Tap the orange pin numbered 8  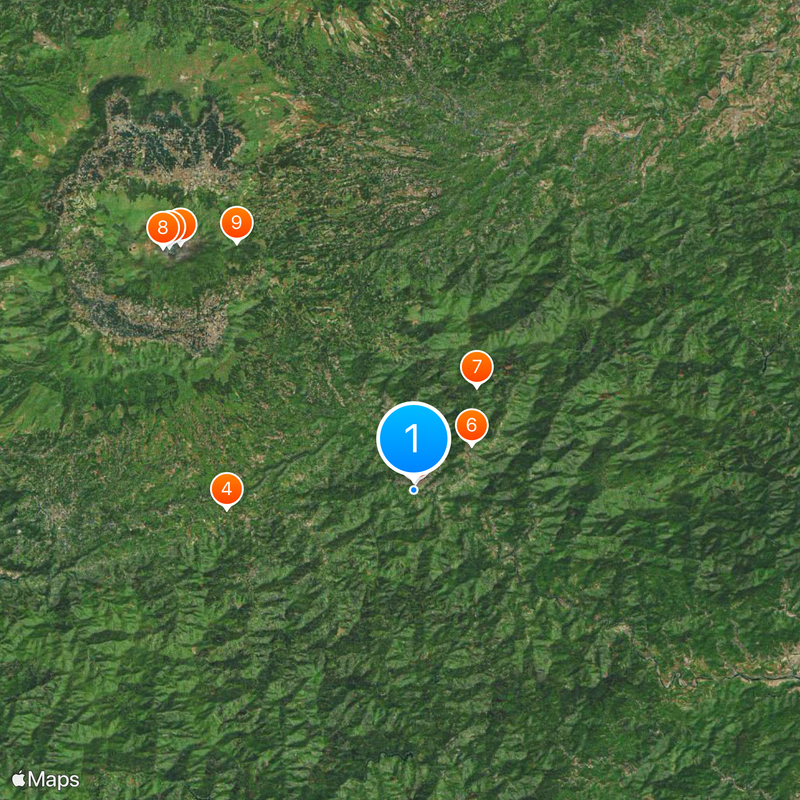pos(162,228)
